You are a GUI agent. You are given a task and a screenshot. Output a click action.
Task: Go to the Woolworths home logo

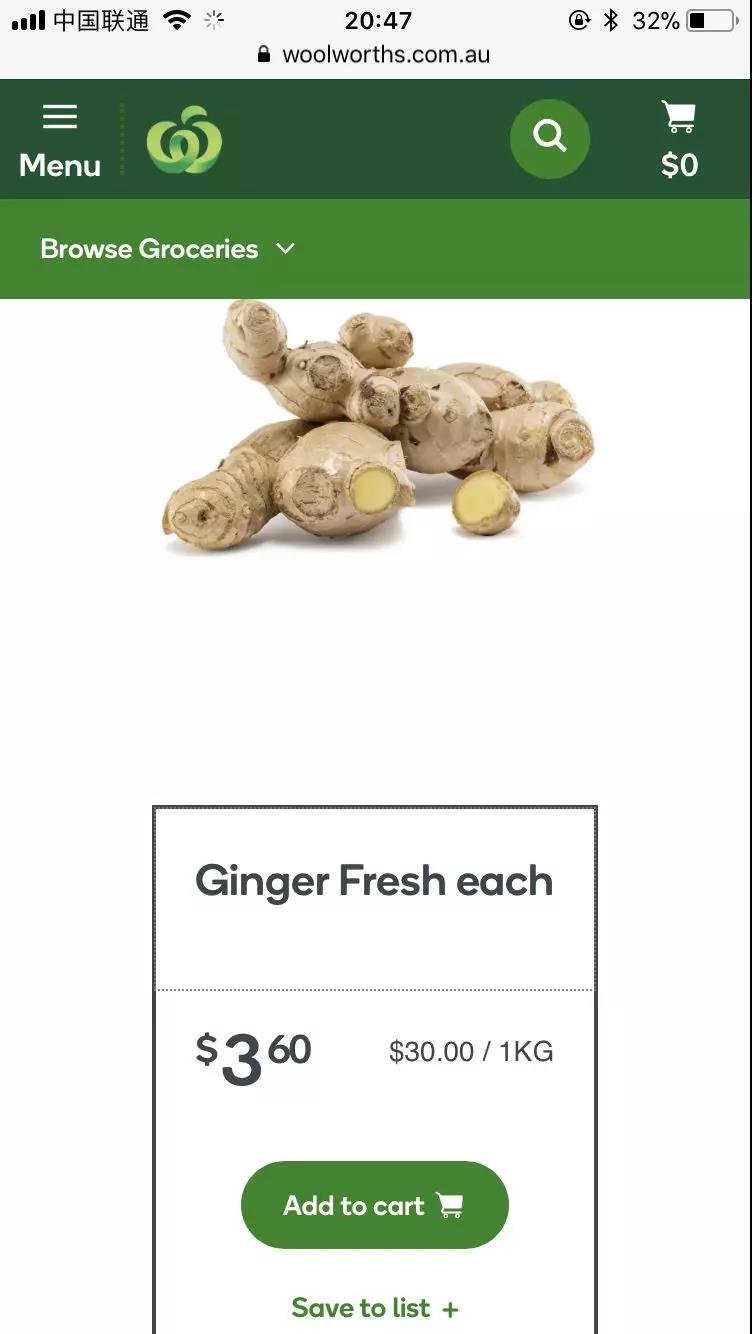point(184,140)
